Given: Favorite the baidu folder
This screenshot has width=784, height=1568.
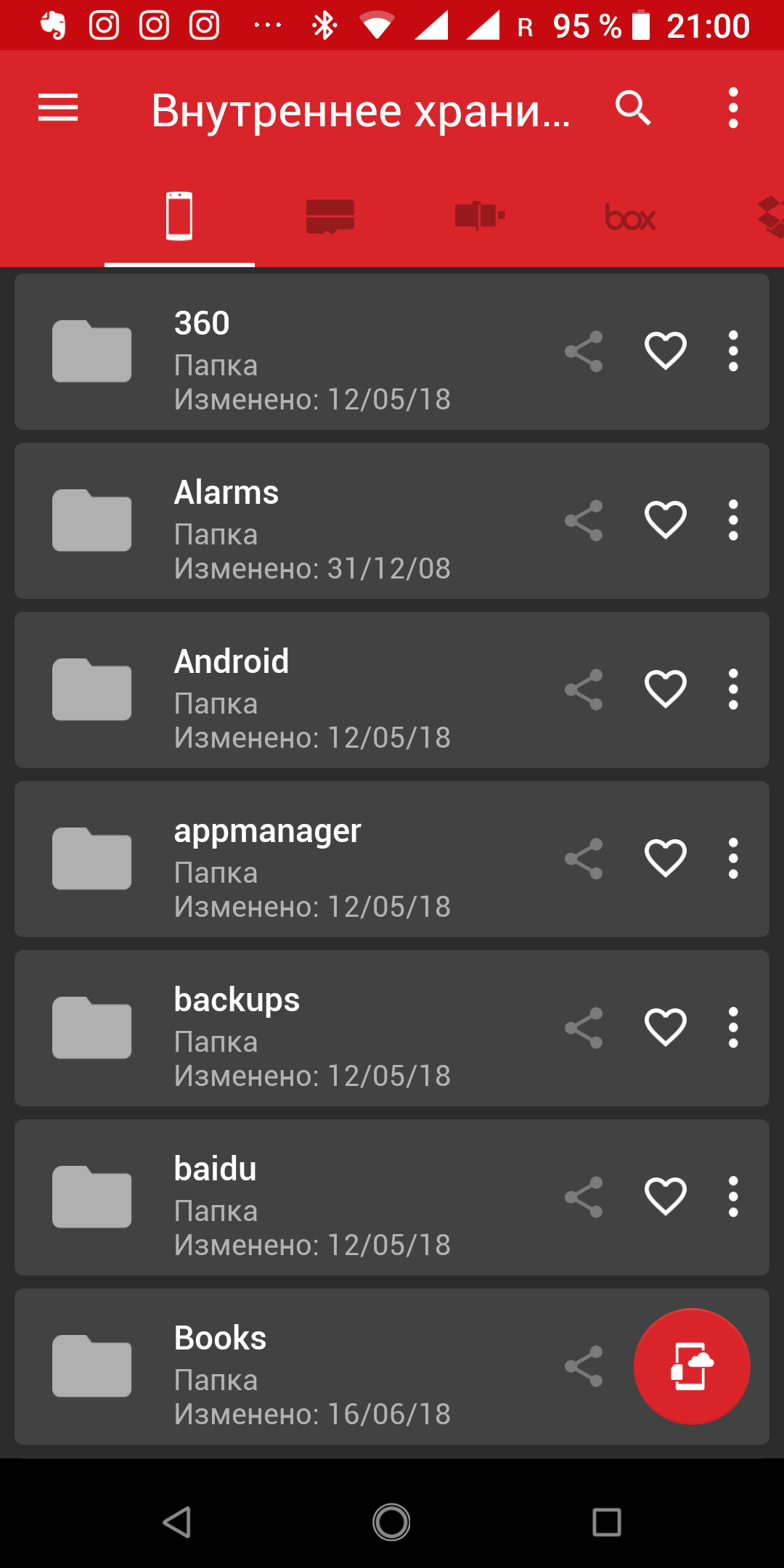Looking at the screenshot, I should [666, 1196].
